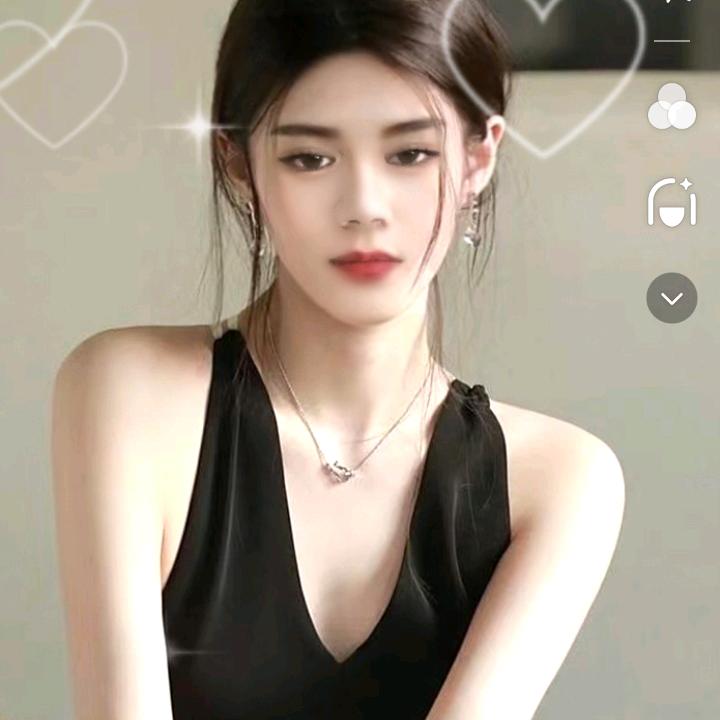The image size is (720, 720).
Task: Open the beautify face retouch tool
Action: tap(672, 202)
